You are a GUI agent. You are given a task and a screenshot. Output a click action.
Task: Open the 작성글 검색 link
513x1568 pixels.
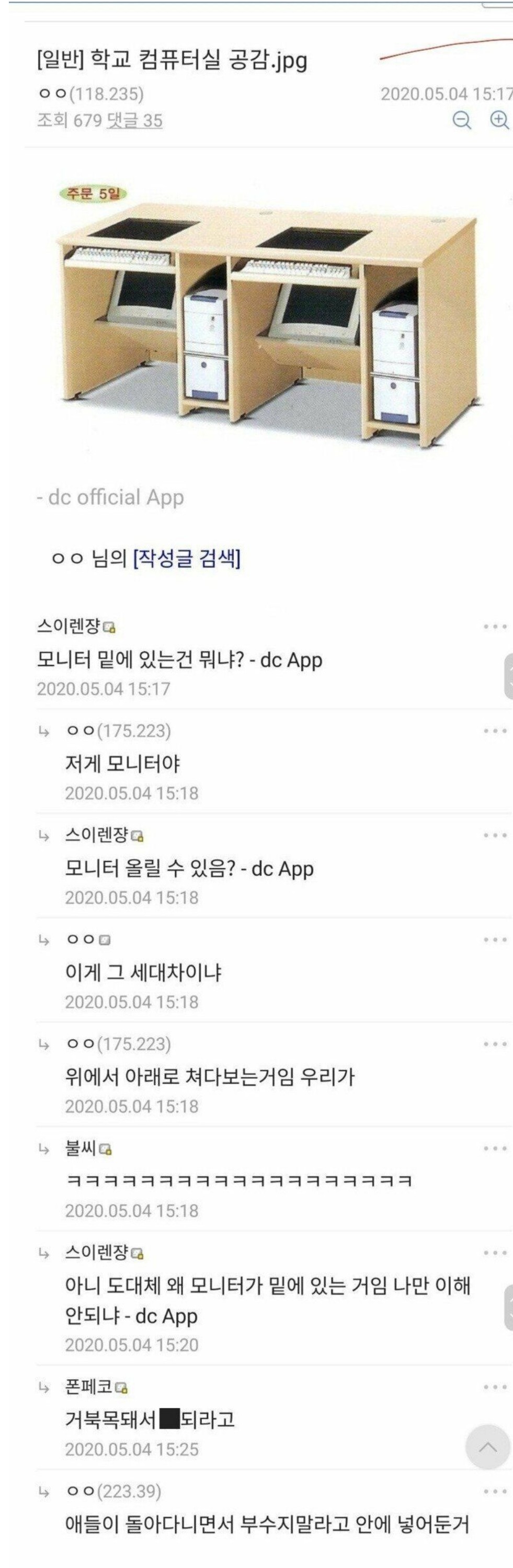click(187, 558)
